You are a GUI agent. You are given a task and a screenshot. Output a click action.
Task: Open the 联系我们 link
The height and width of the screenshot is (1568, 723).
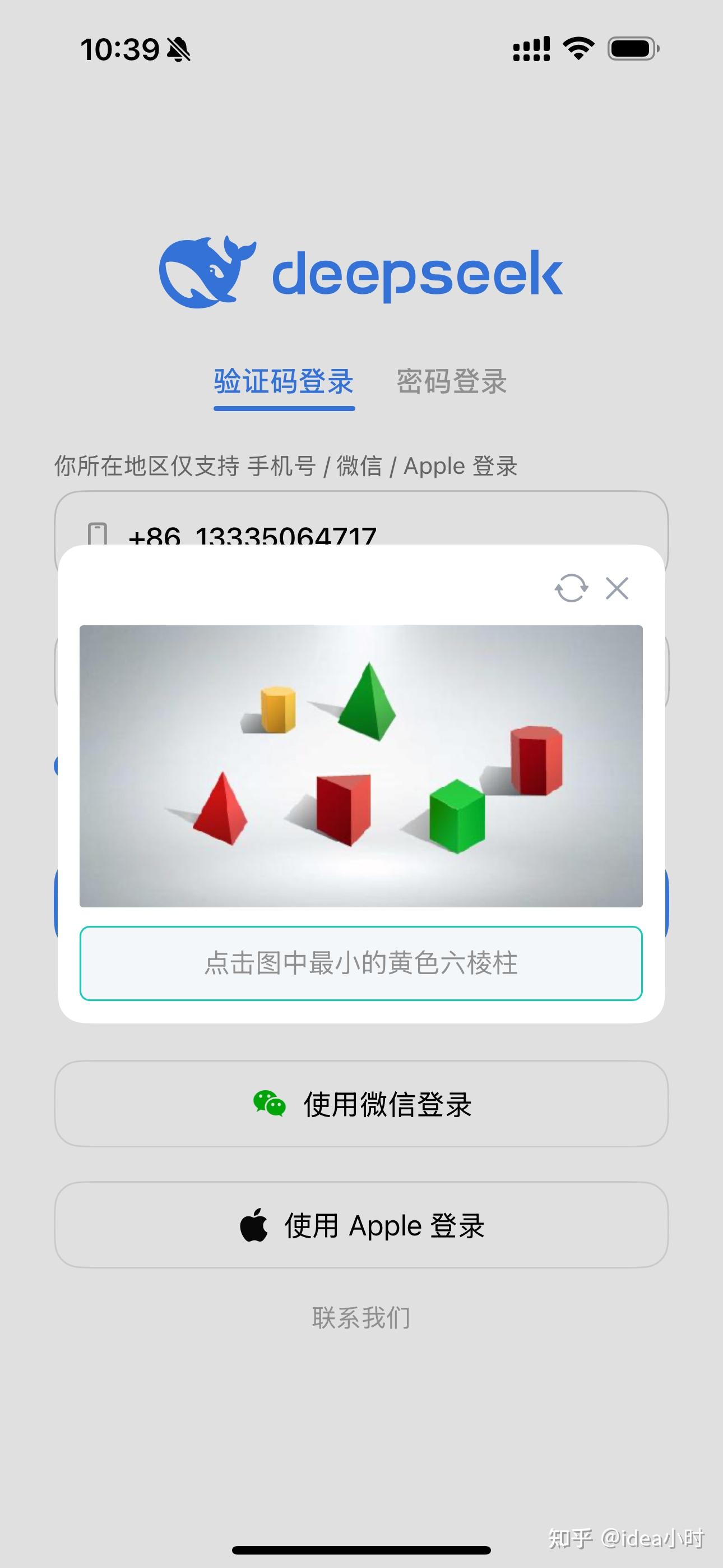click(361, 1317)
